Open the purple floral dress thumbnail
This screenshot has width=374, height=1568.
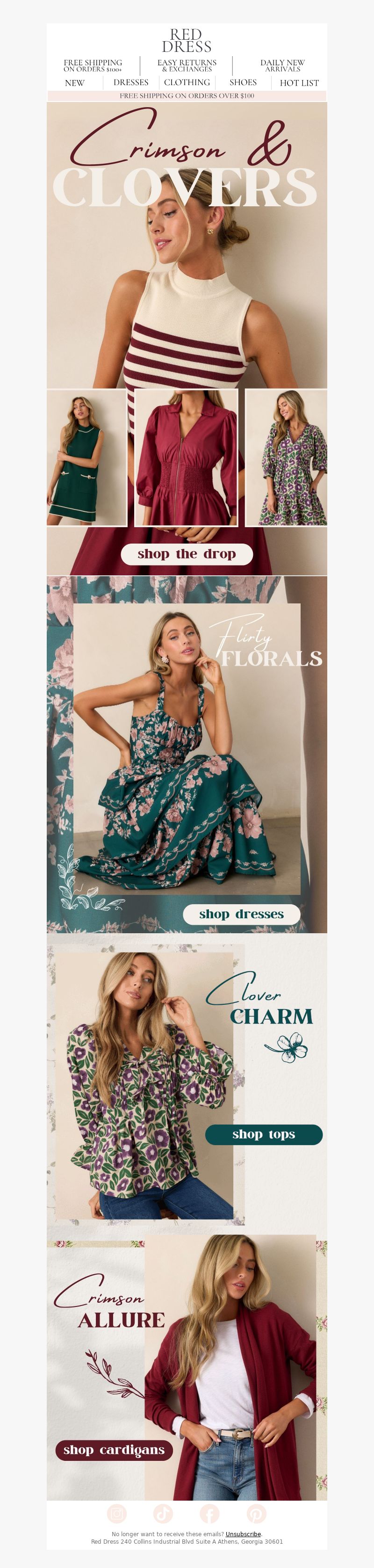coord(286,458)
